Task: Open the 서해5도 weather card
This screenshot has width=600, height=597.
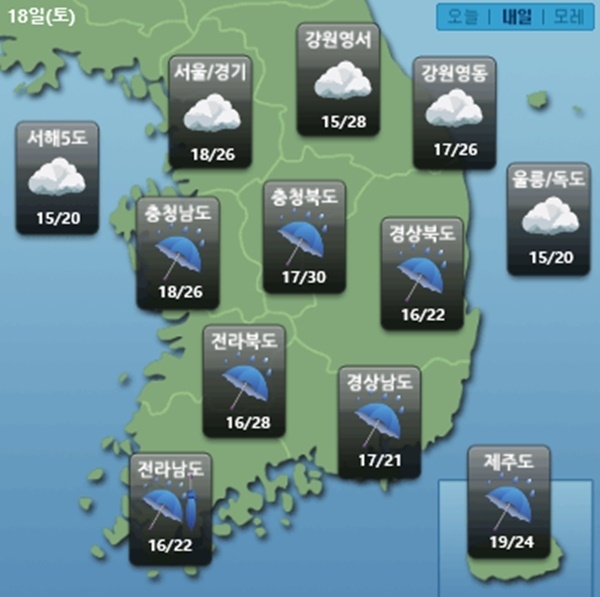Action: click(x=57, y=179)
